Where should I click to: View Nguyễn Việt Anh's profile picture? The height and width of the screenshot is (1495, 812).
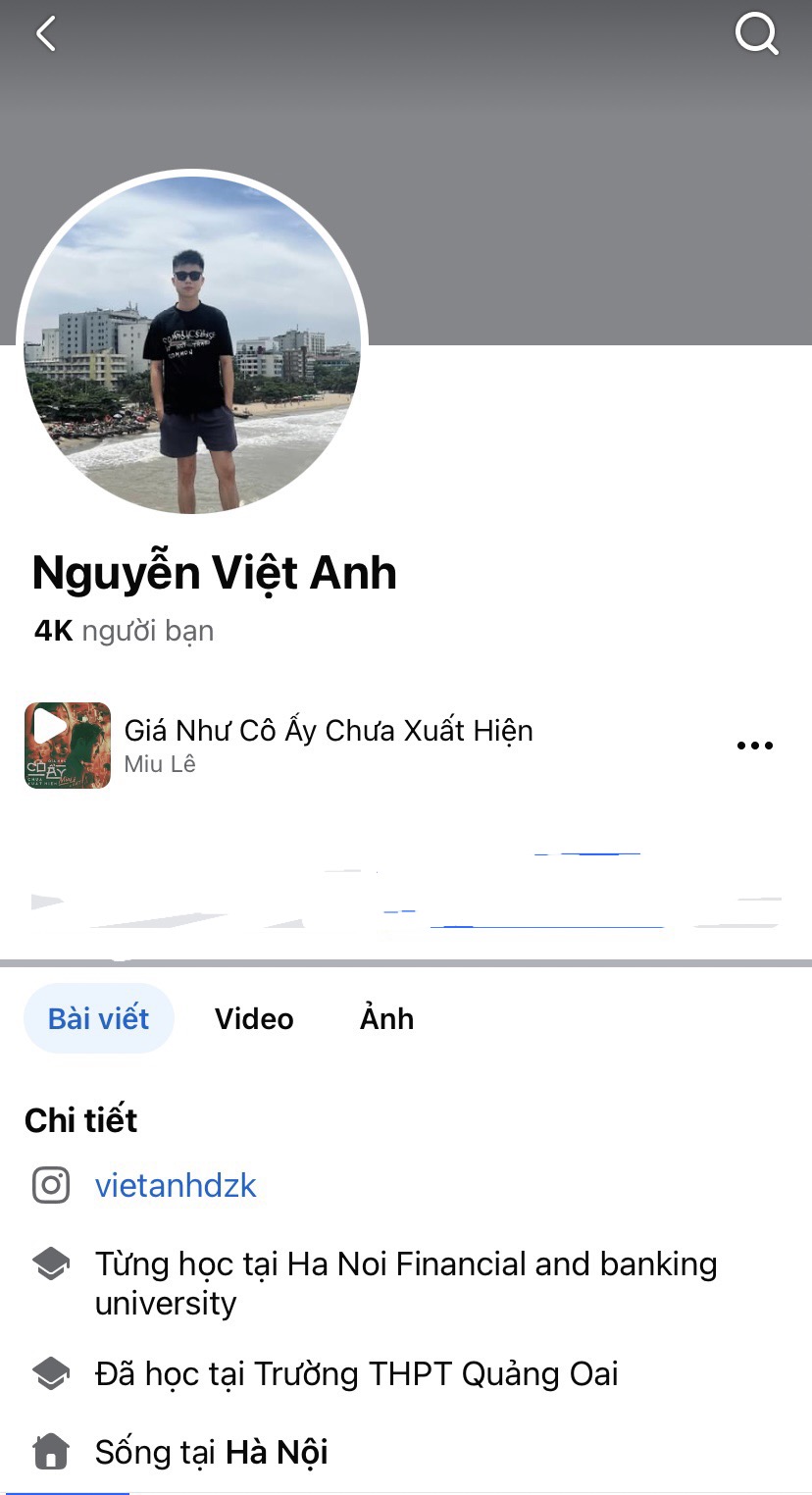(x=192, y=345)
